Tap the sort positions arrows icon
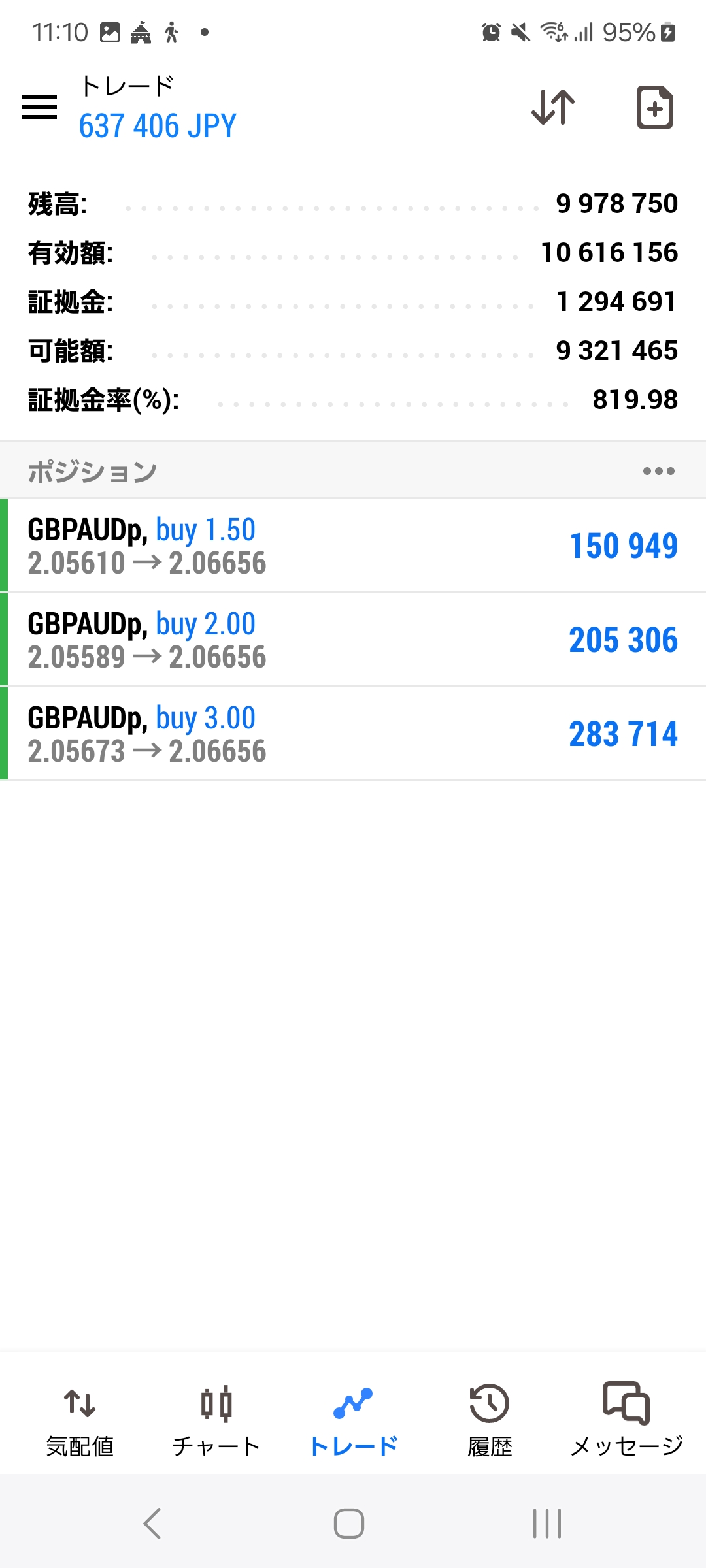This screenshot has height=1568, width=706. click(x=553, y=107)
